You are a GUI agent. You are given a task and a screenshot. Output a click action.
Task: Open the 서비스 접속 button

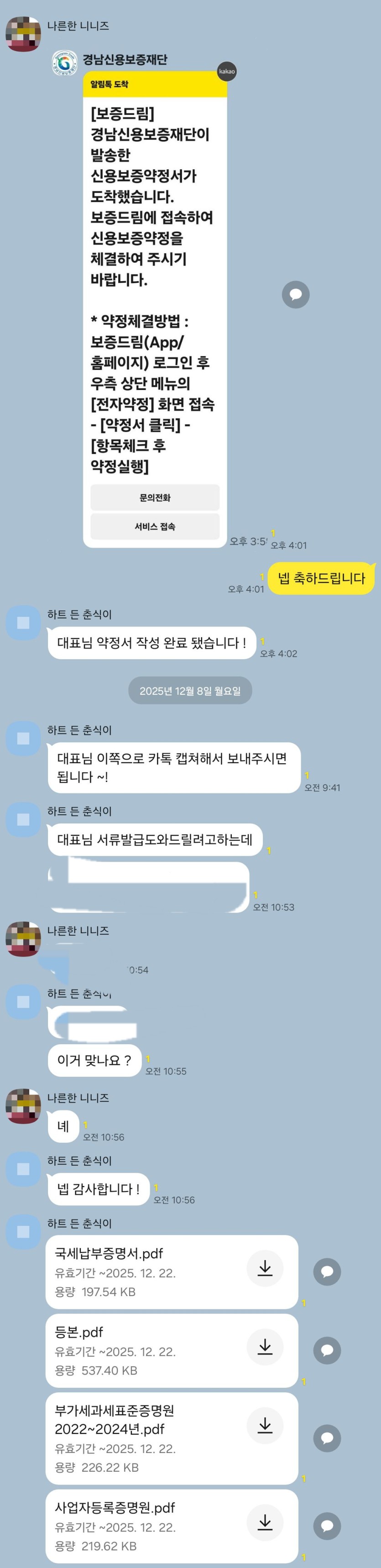(155, 526)
